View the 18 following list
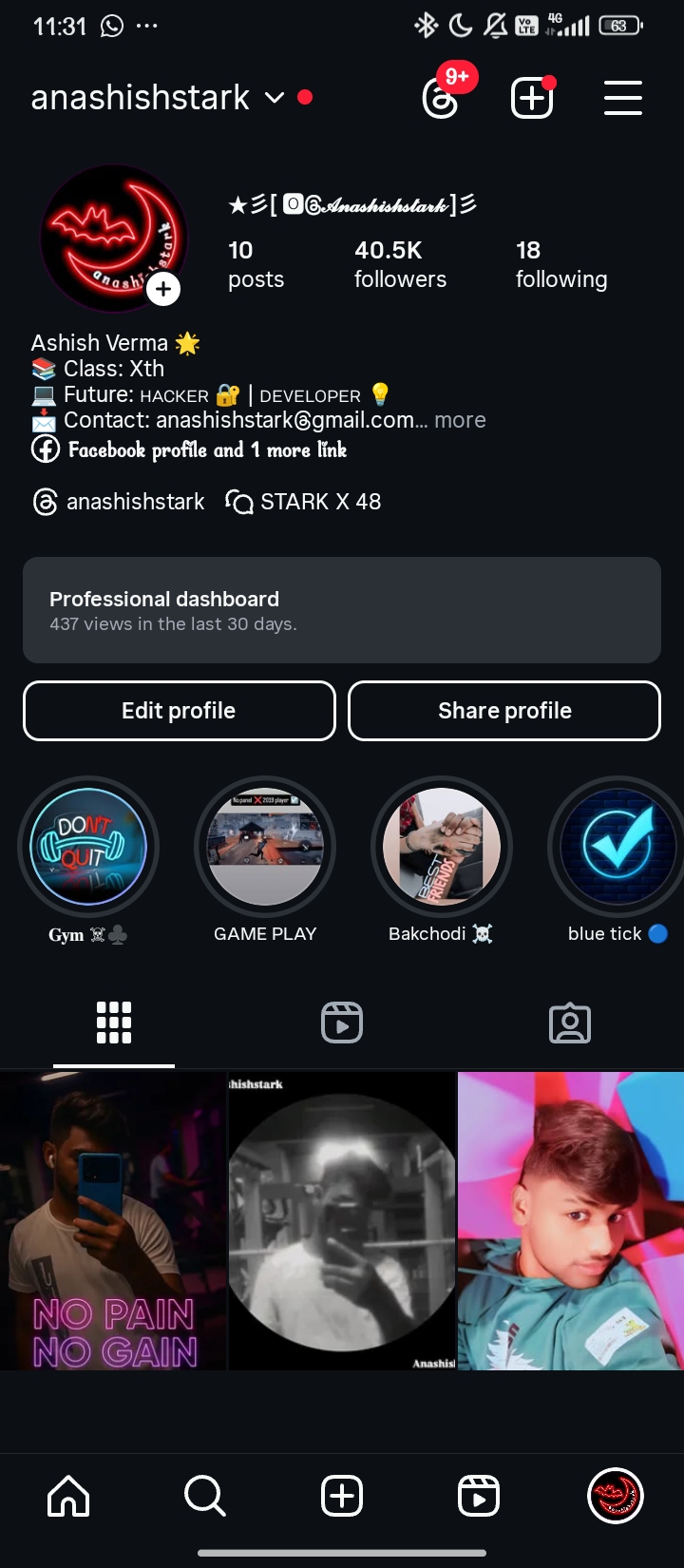This screenshot has width=684, height=1568. tap(560, 264)
